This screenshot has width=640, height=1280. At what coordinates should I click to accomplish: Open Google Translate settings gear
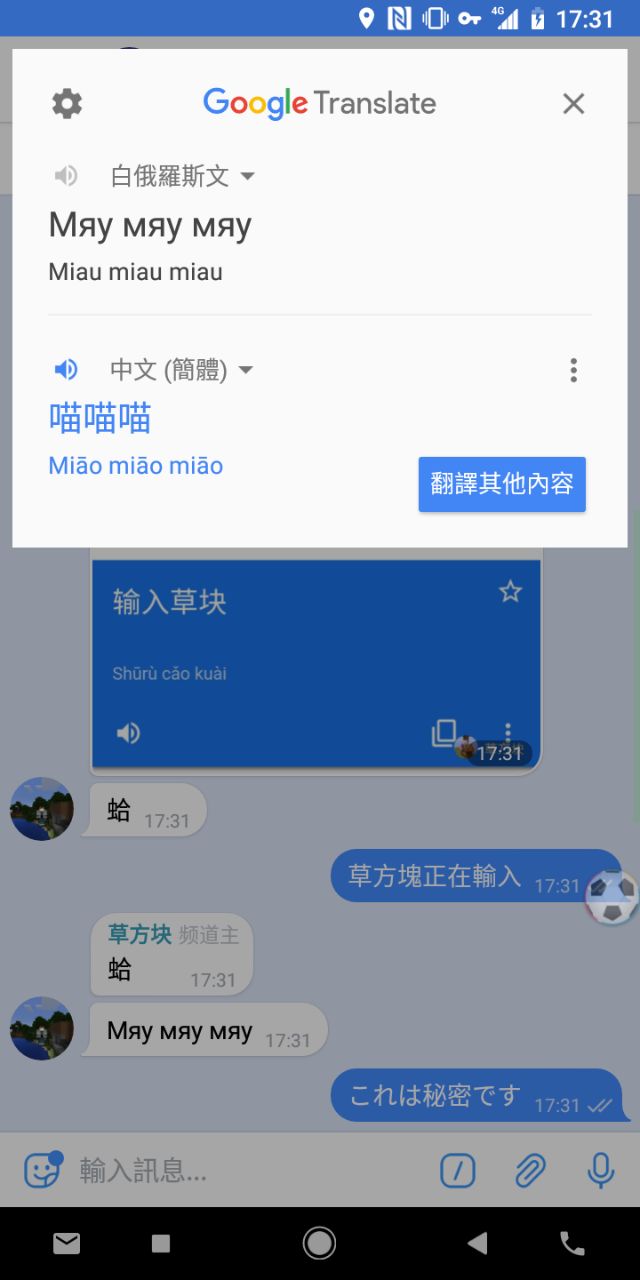(67, 103)
